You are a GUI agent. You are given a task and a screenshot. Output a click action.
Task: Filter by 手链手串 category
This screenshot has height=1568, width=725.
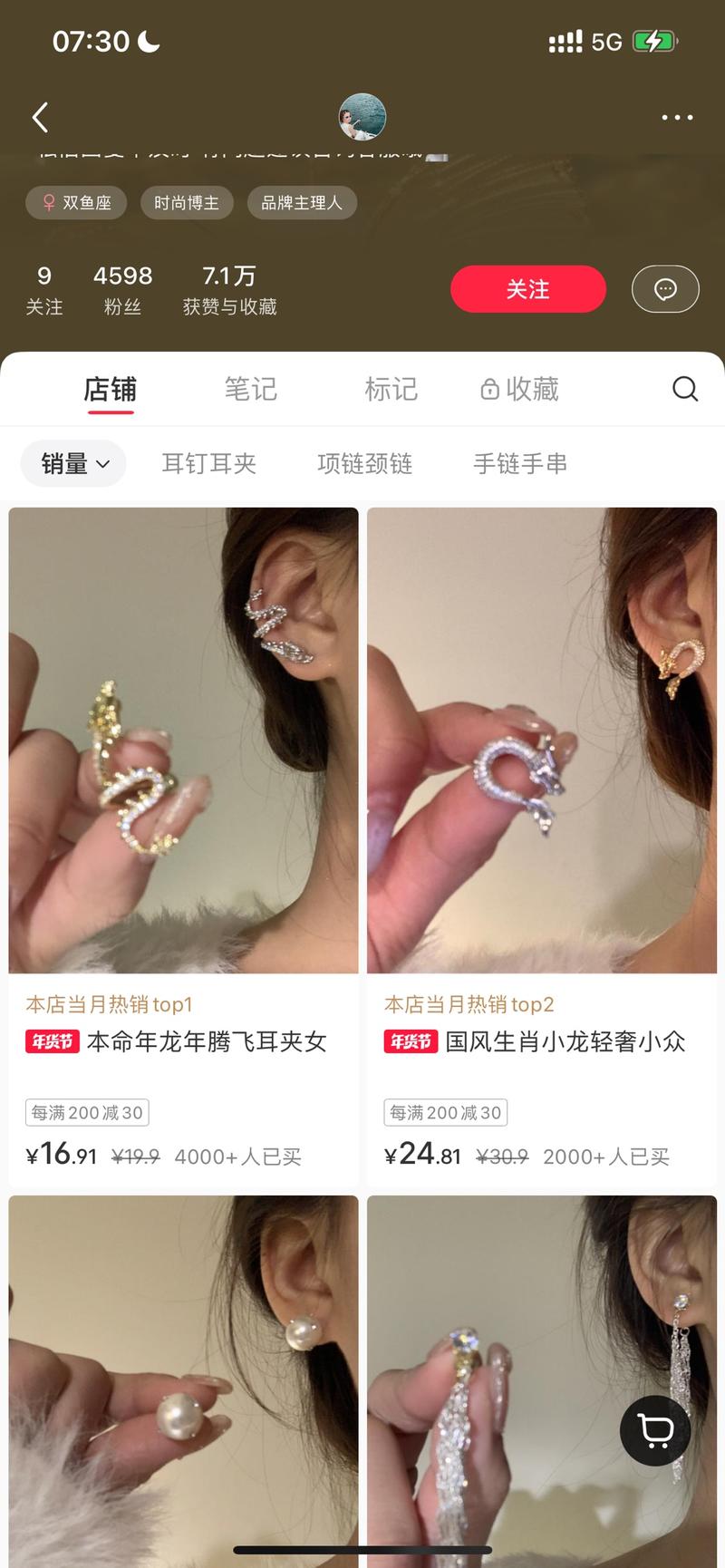520,464
